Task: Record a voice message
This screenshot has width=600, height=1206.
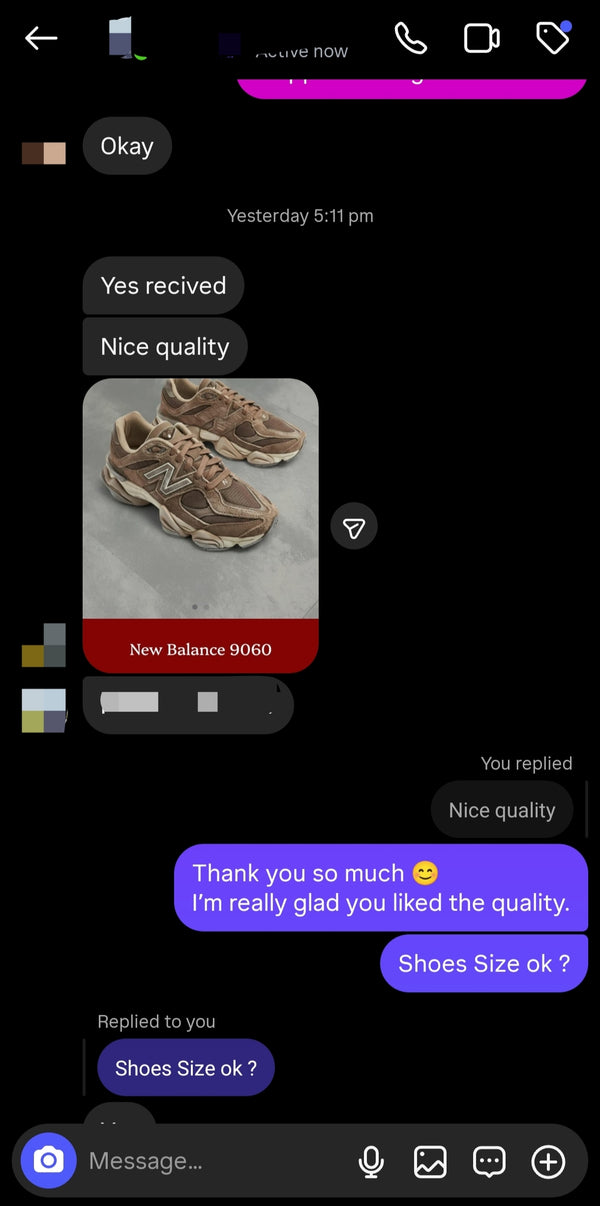Action: [x=371, y=1161]
